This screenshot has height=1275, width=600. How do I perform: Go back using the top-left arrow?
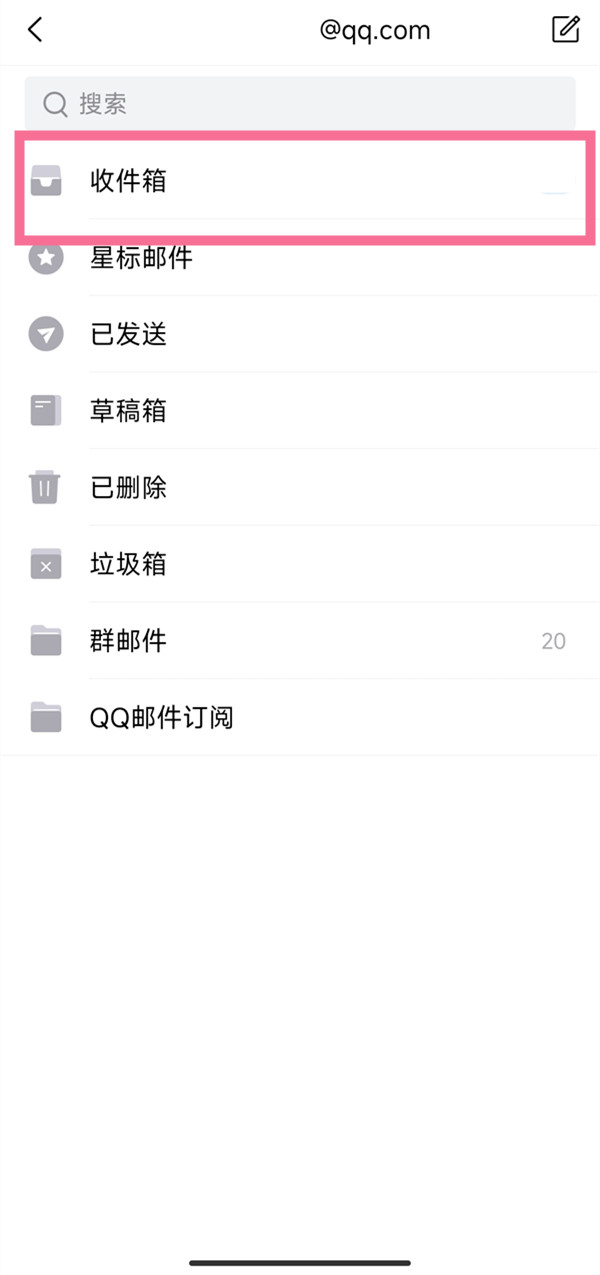[36, 30]
